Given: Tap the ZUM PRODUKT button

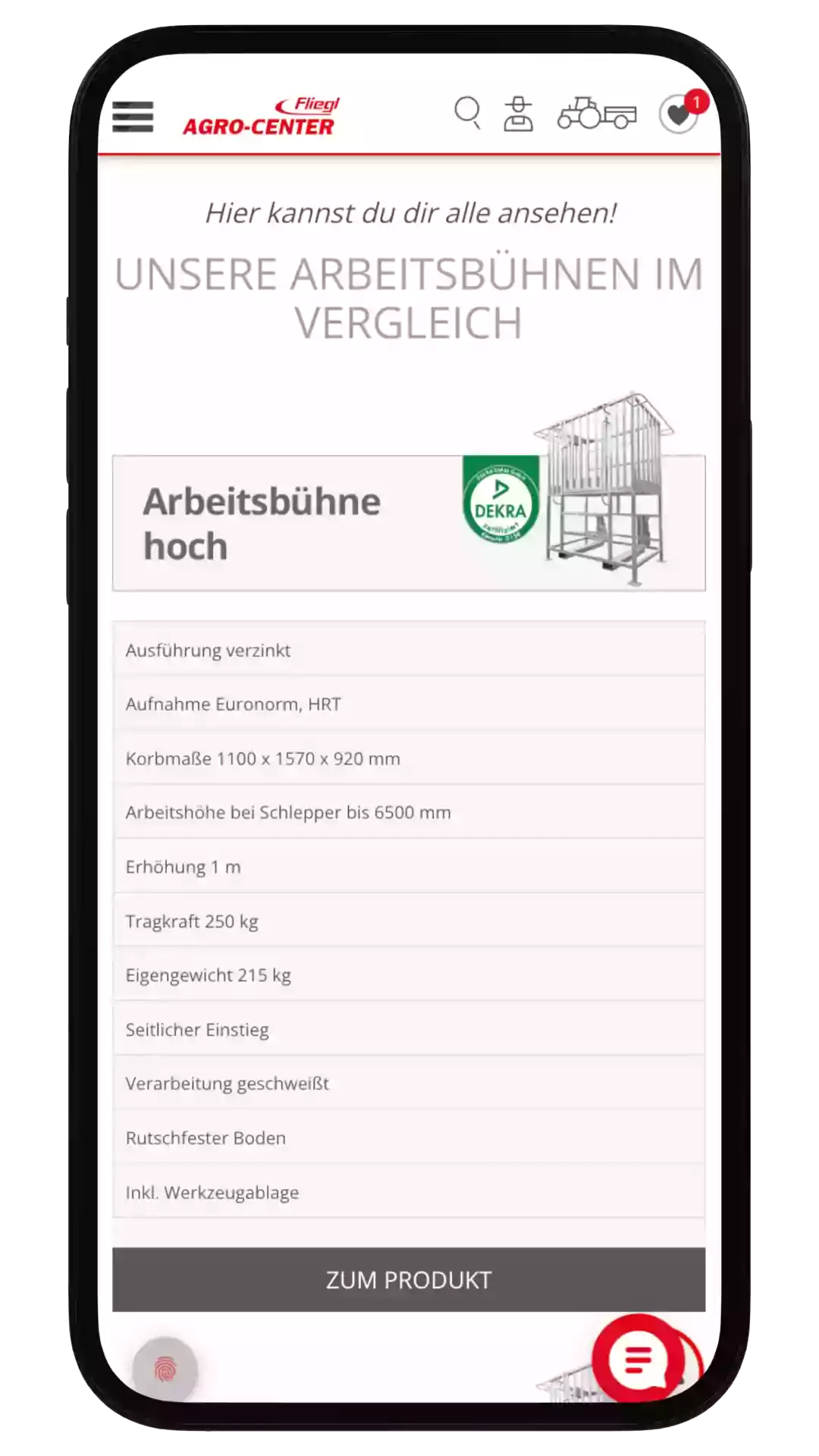Looking at the screenshot, I should point(409,1279).
